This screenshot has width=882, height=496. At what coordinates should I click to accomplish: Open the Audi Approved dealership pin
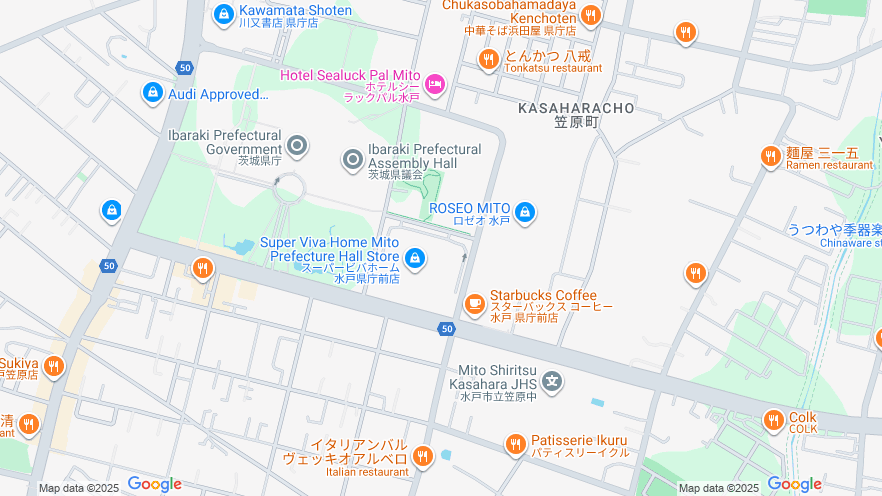(152, 94)
